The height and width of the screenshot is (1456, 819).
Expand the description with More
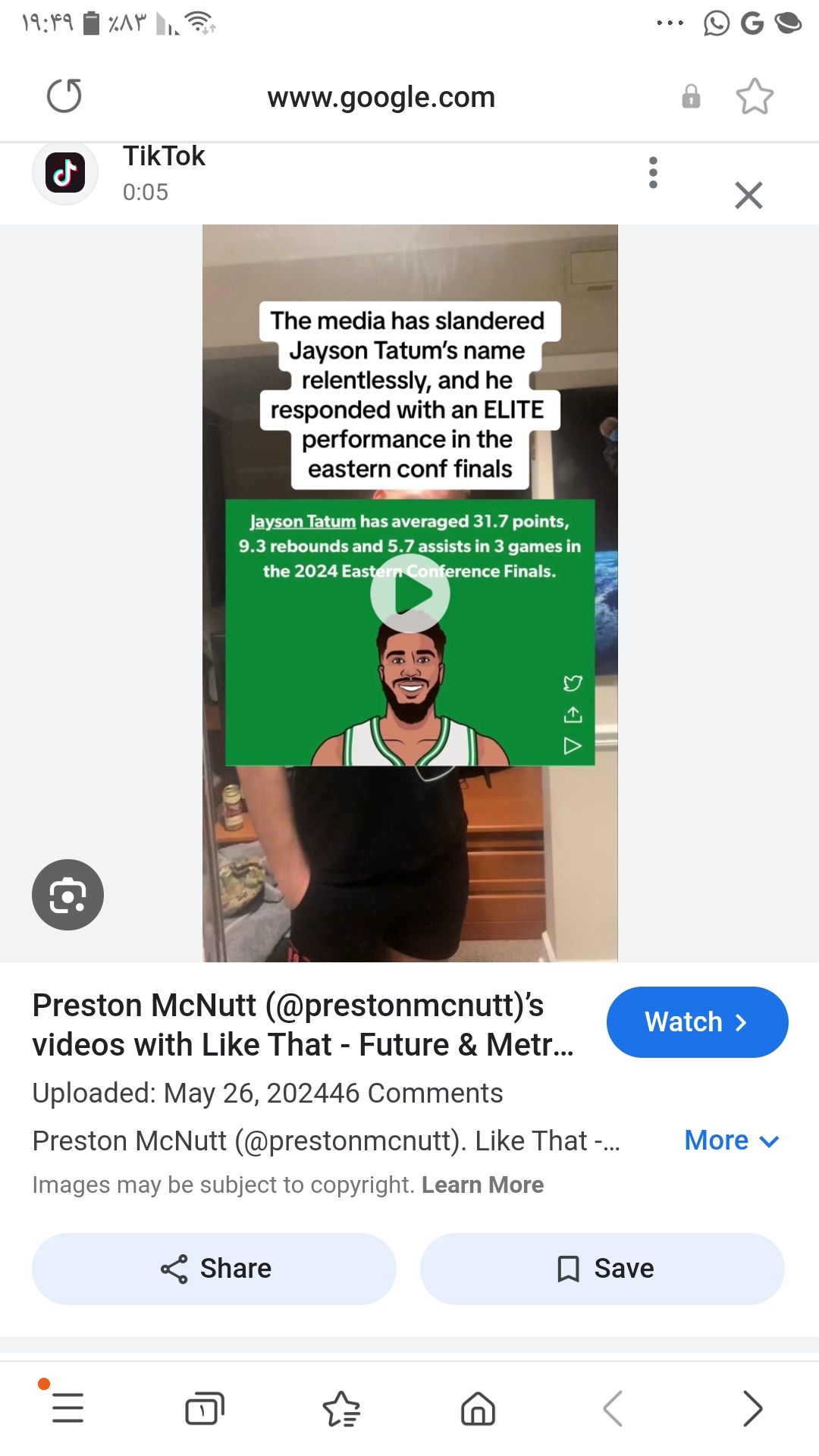(x=732, y=1141)
